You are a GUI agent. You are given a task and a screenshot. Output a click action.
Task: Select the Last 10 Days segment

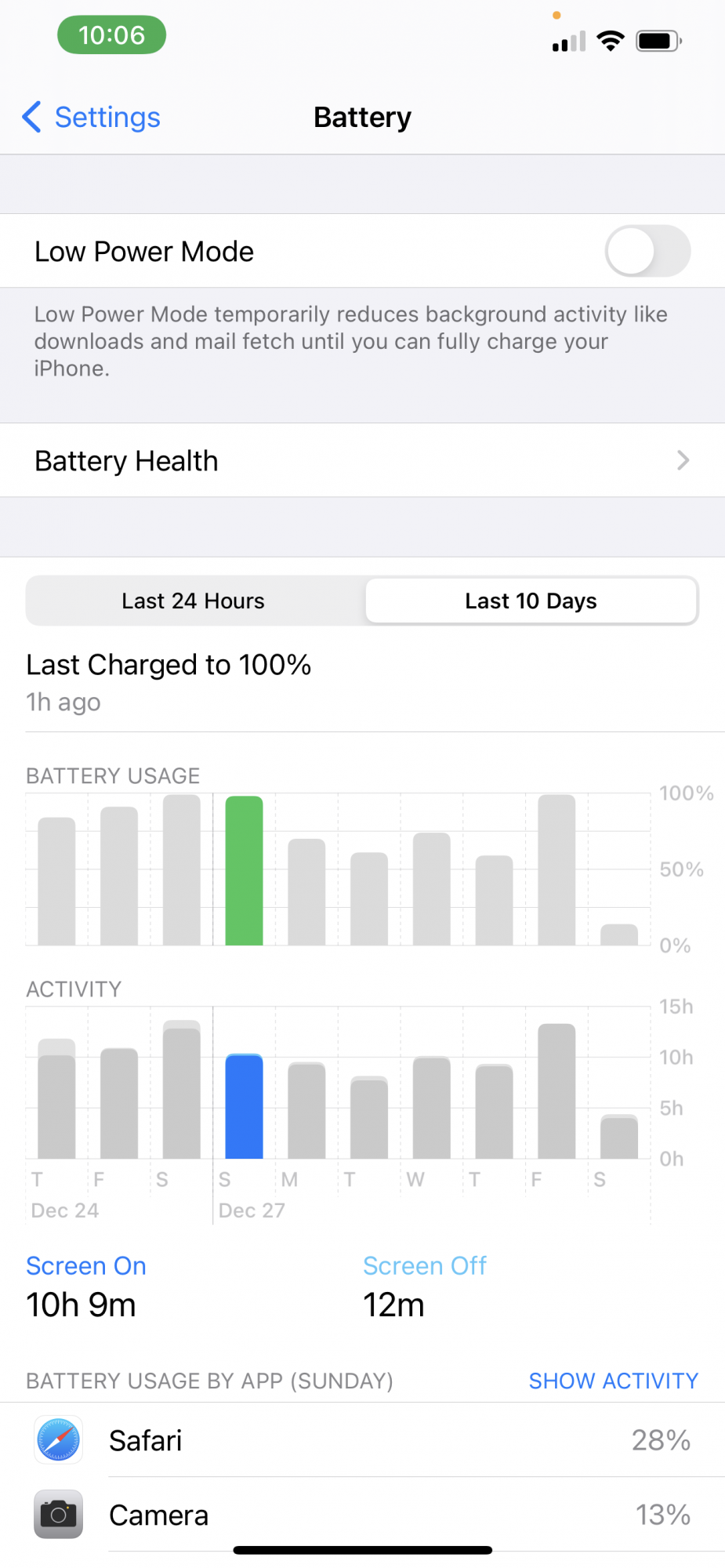[x=531, y=601]
